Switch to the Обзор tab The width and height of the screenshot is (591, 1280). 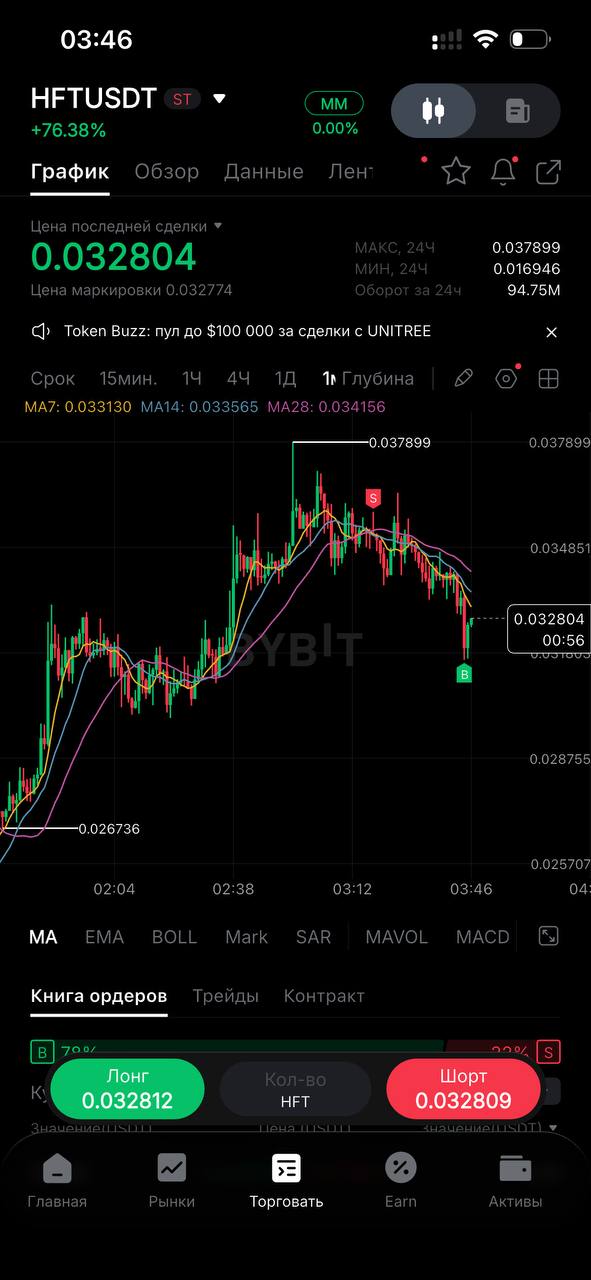(167, 171)
